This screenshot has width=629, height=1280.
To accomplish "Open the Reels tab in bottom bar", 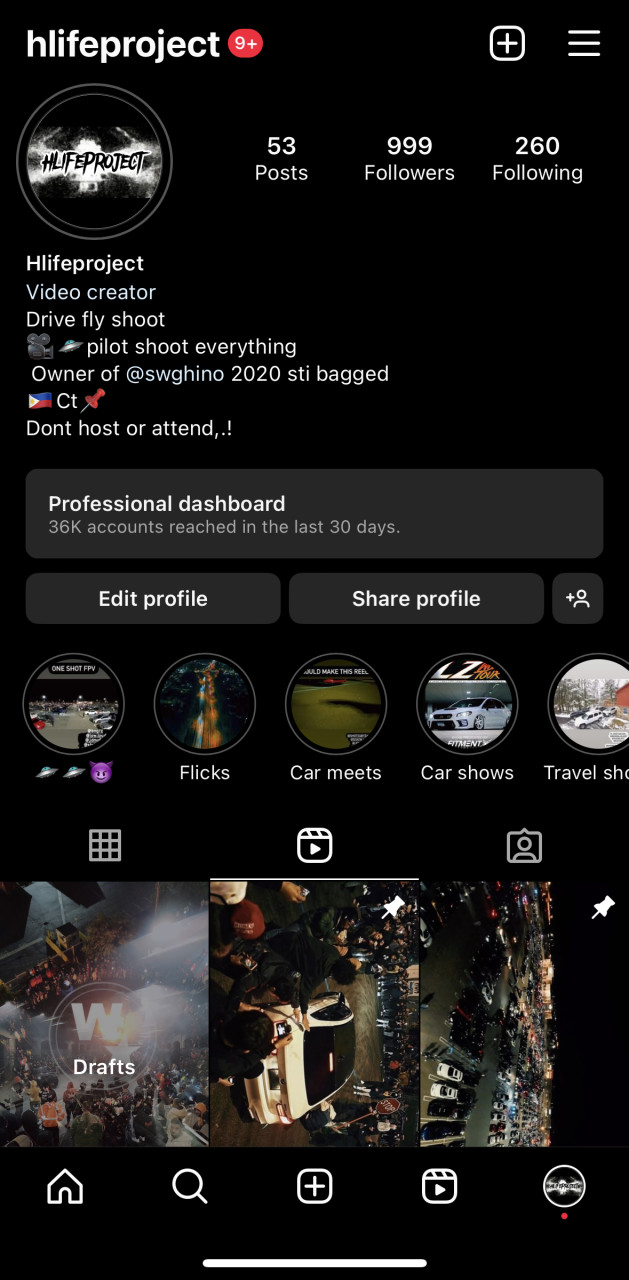I will coord(439,1186).
